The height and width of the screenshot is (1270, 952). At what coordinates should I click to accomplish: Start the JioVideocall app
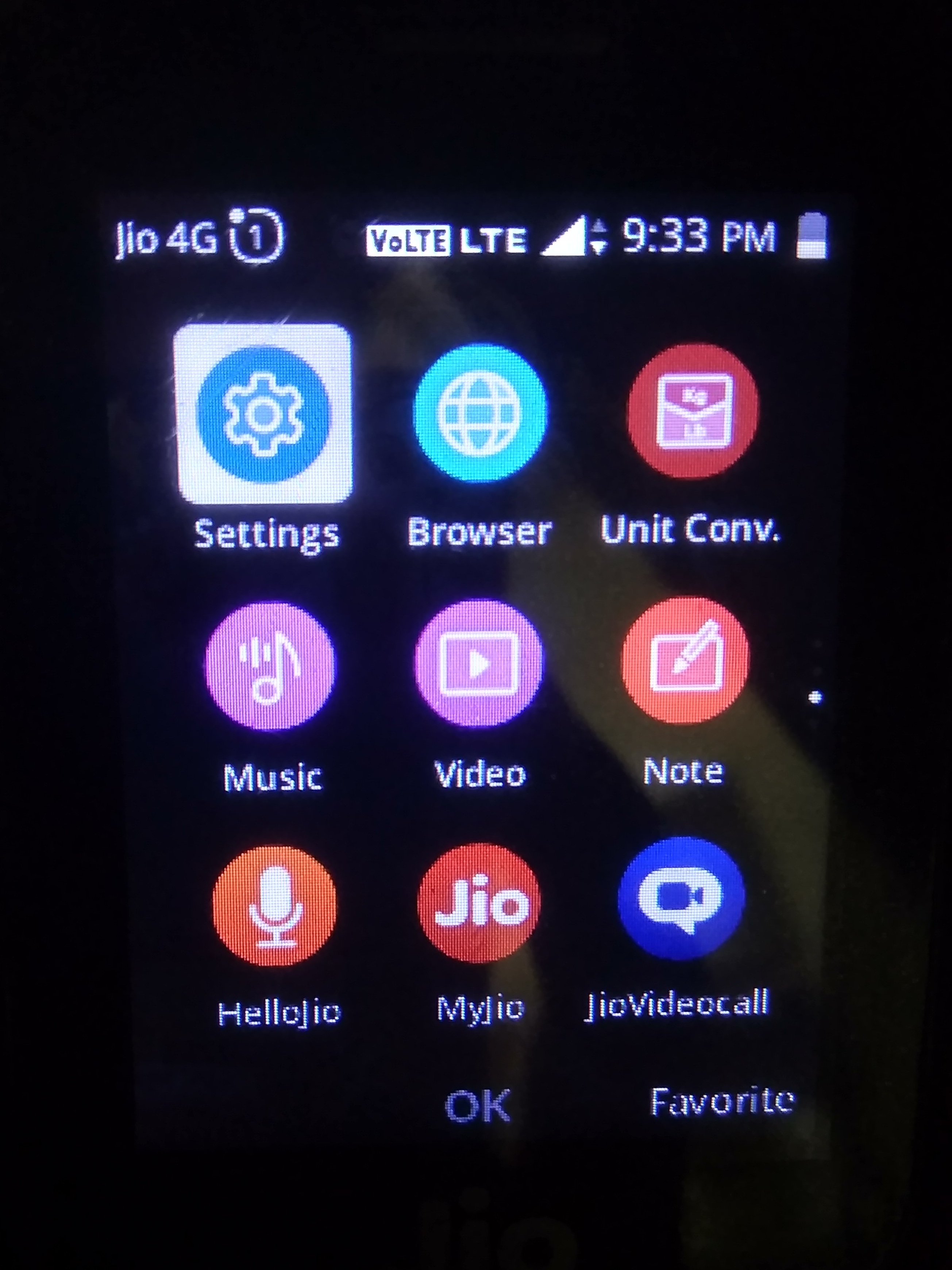[681, 898]
